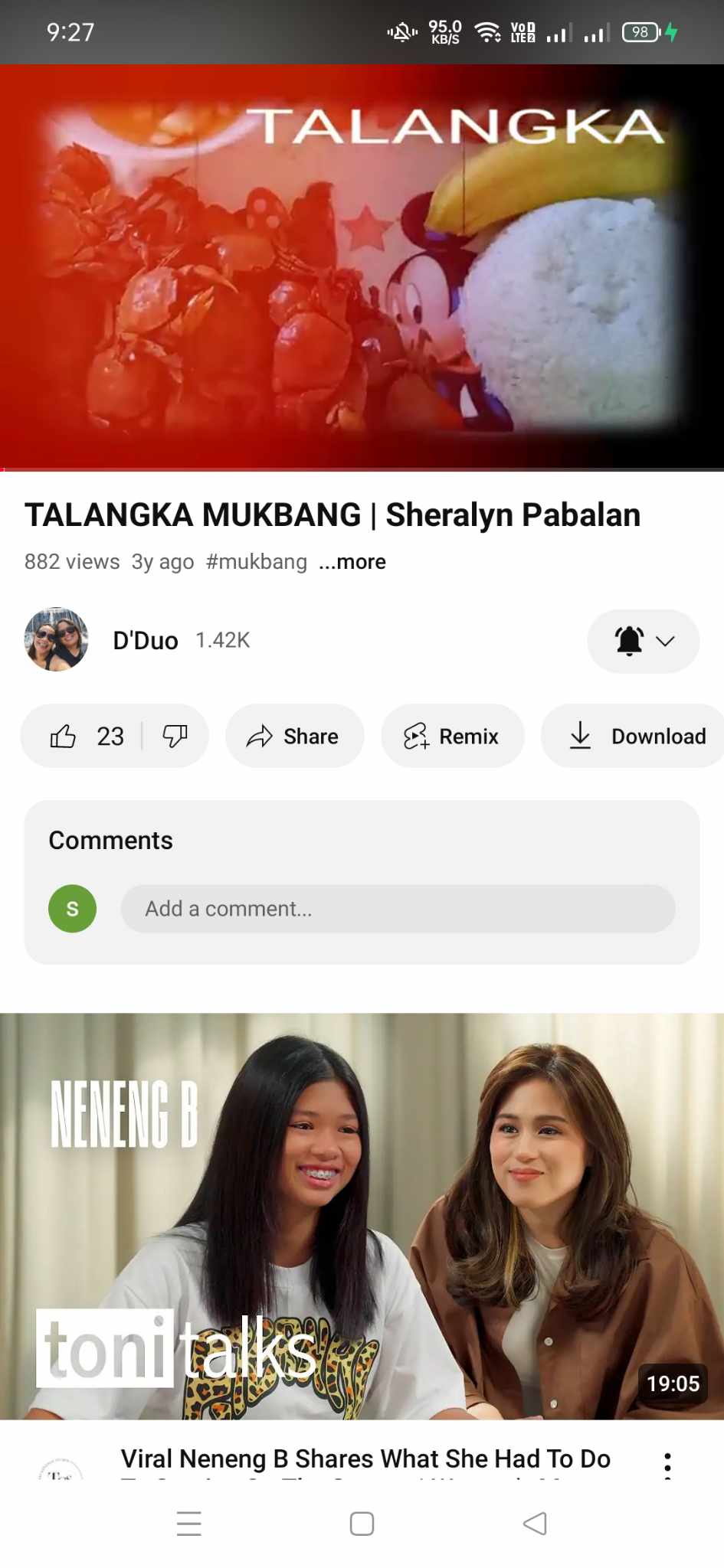
Task: Open the #mukbang hashtag
Action: tap(256, 562)
